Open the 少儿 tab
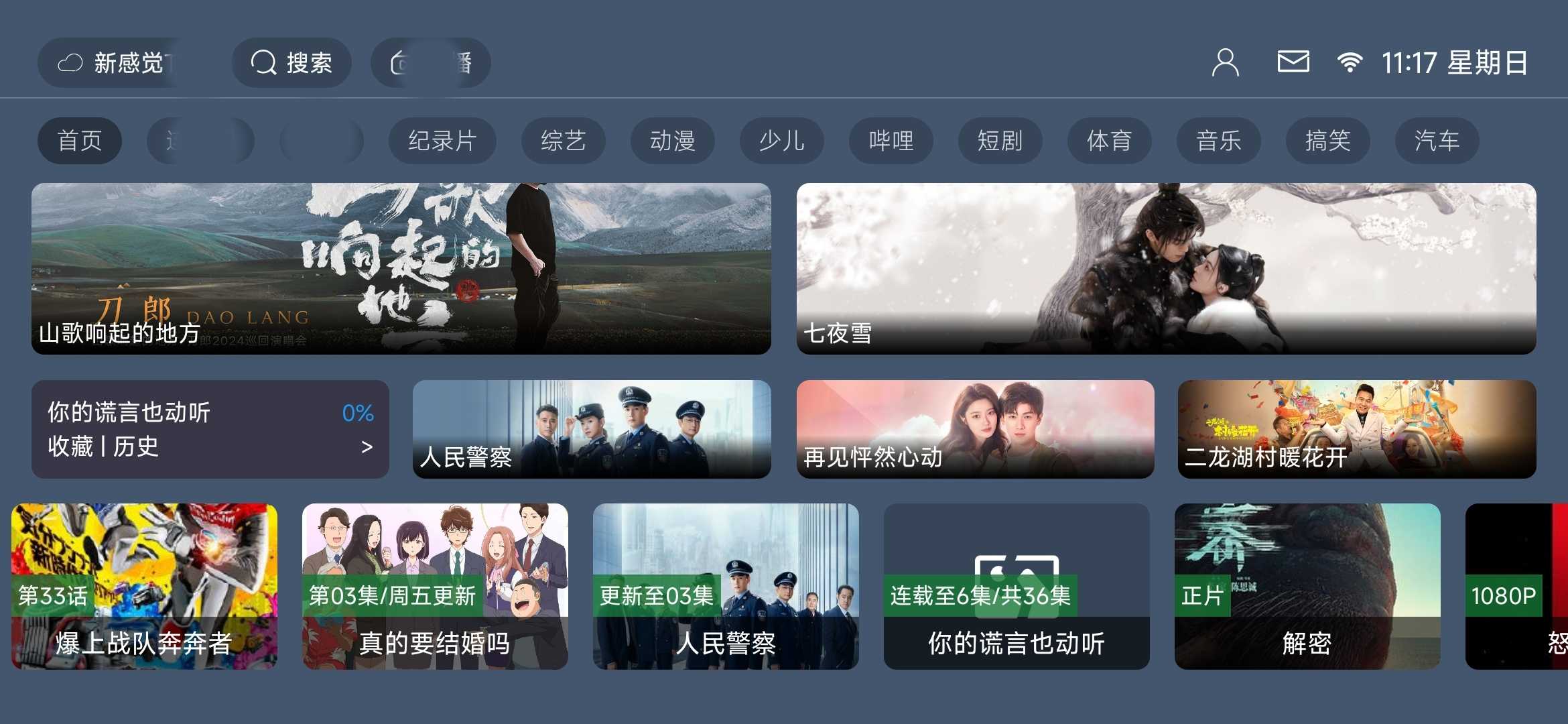The height and width of the screenshot is (724, 1568). point(781,141)
